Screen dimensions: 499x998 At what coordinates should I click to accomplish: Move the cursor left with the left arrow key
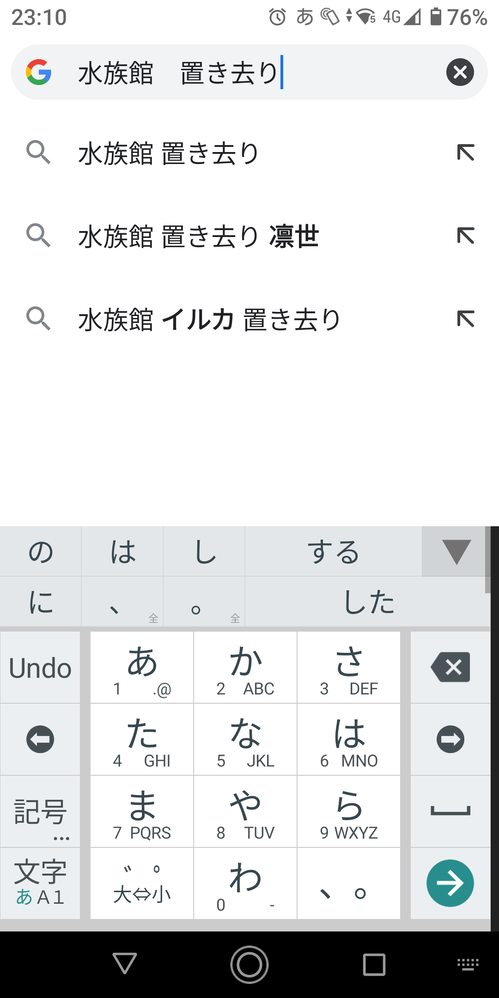[40, 740]
